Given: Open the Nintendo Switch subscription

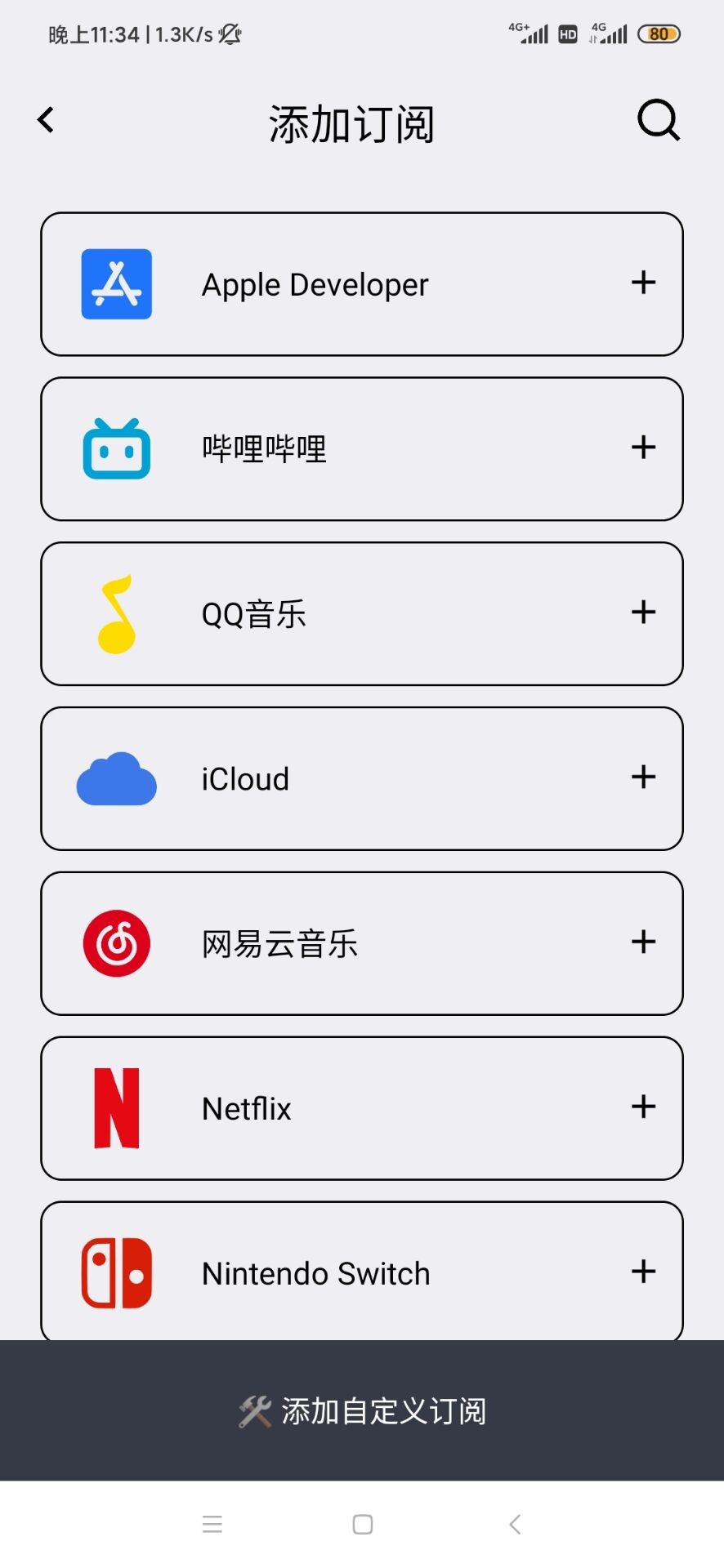Looking at the screenshot, I should [x=361, y=1271].
